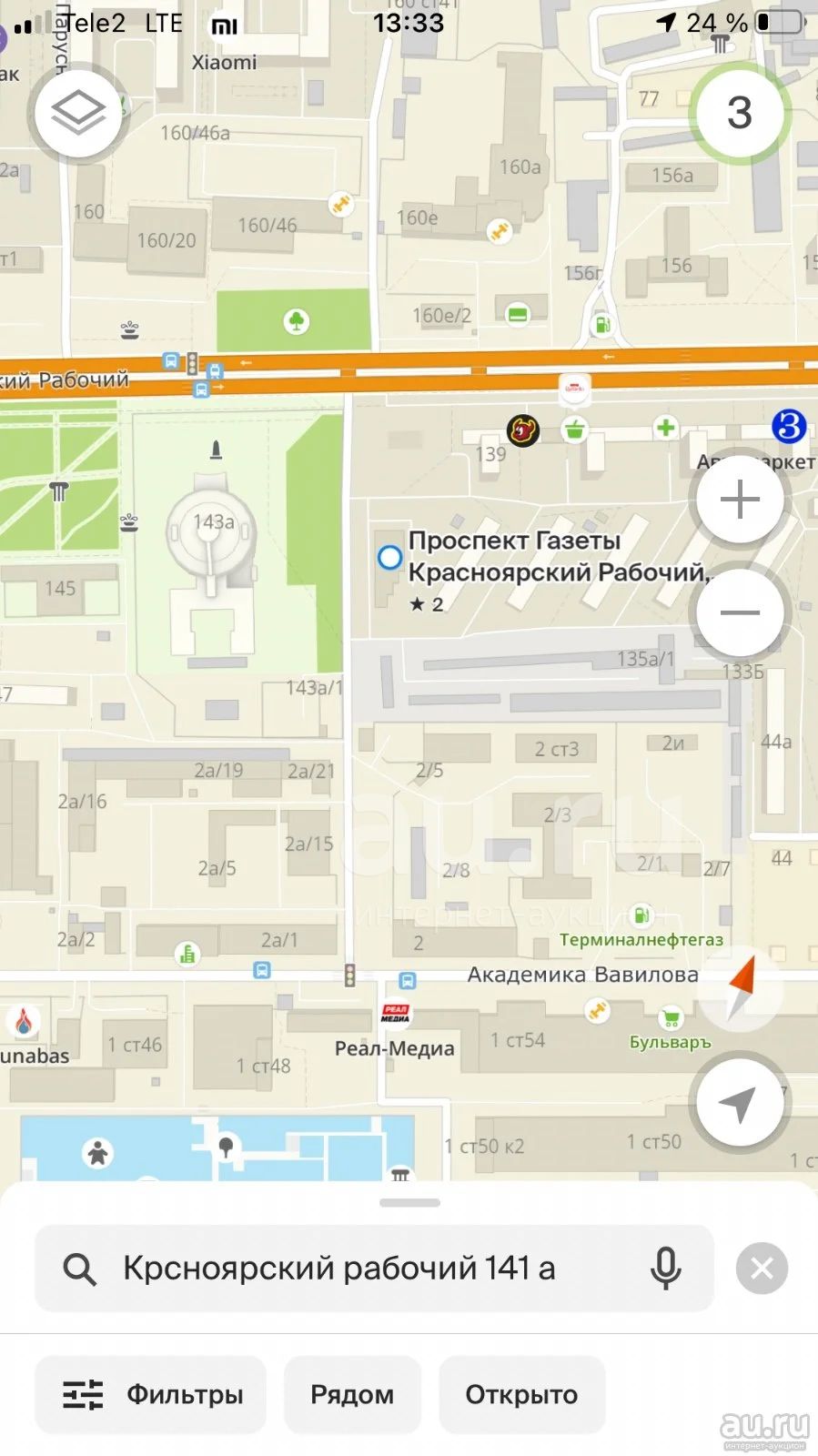Zoom in on the map
818x1456 pixels.
740,500
